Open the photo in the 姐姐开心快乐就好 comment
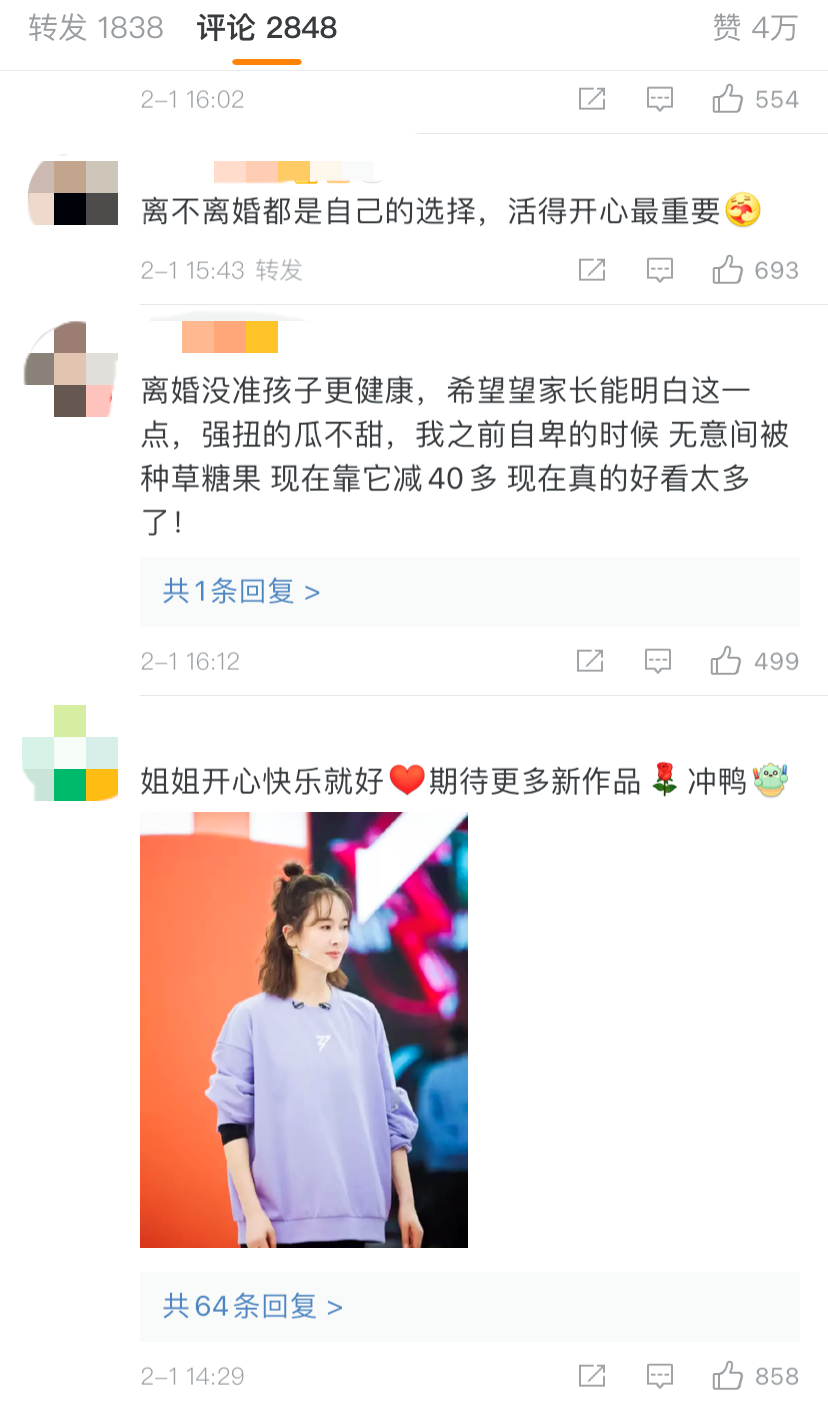 [304, 1030]
